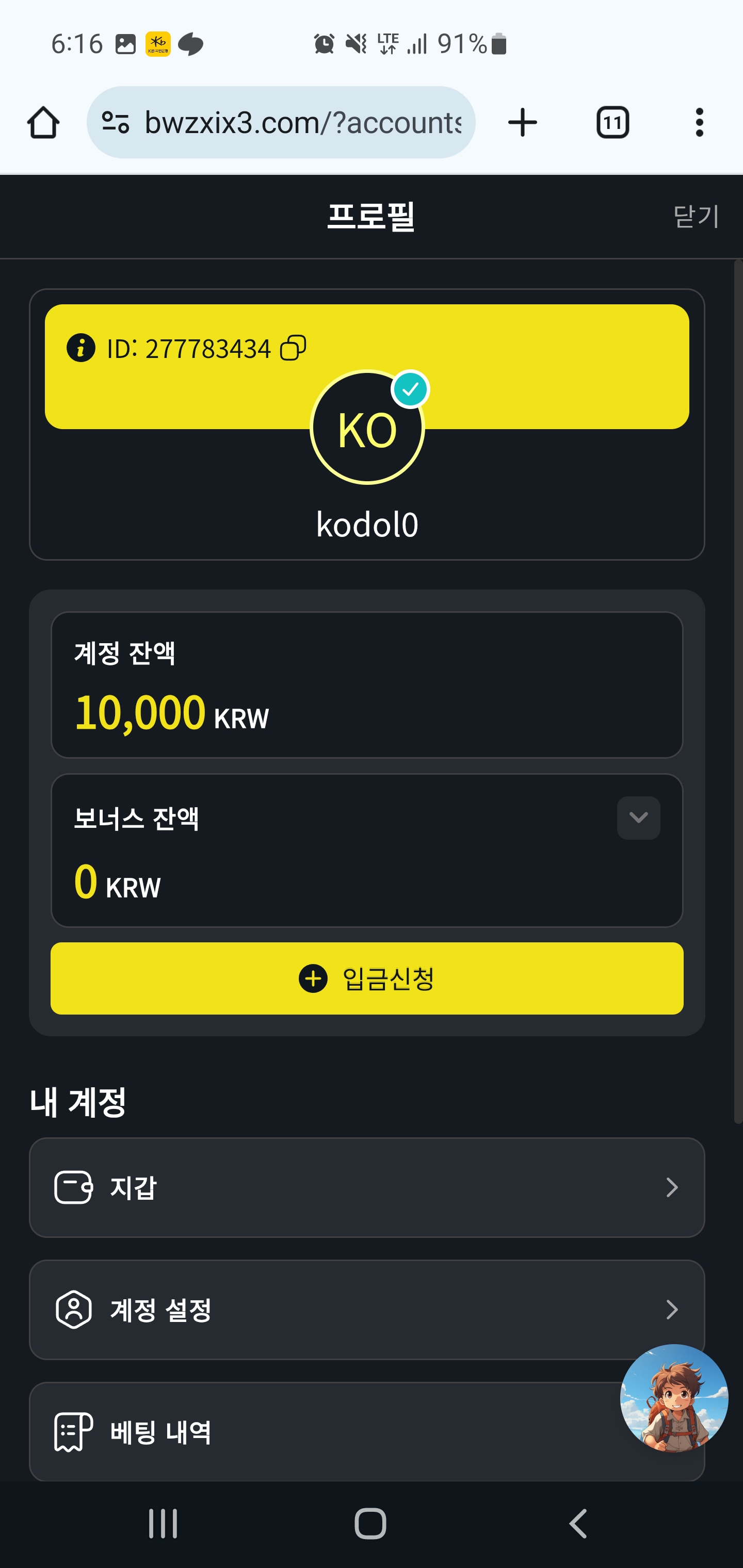The height and width of the screenshot is (1568, 743).
Task: Open the support chat avatar bubble
Action: point(673,1398)
